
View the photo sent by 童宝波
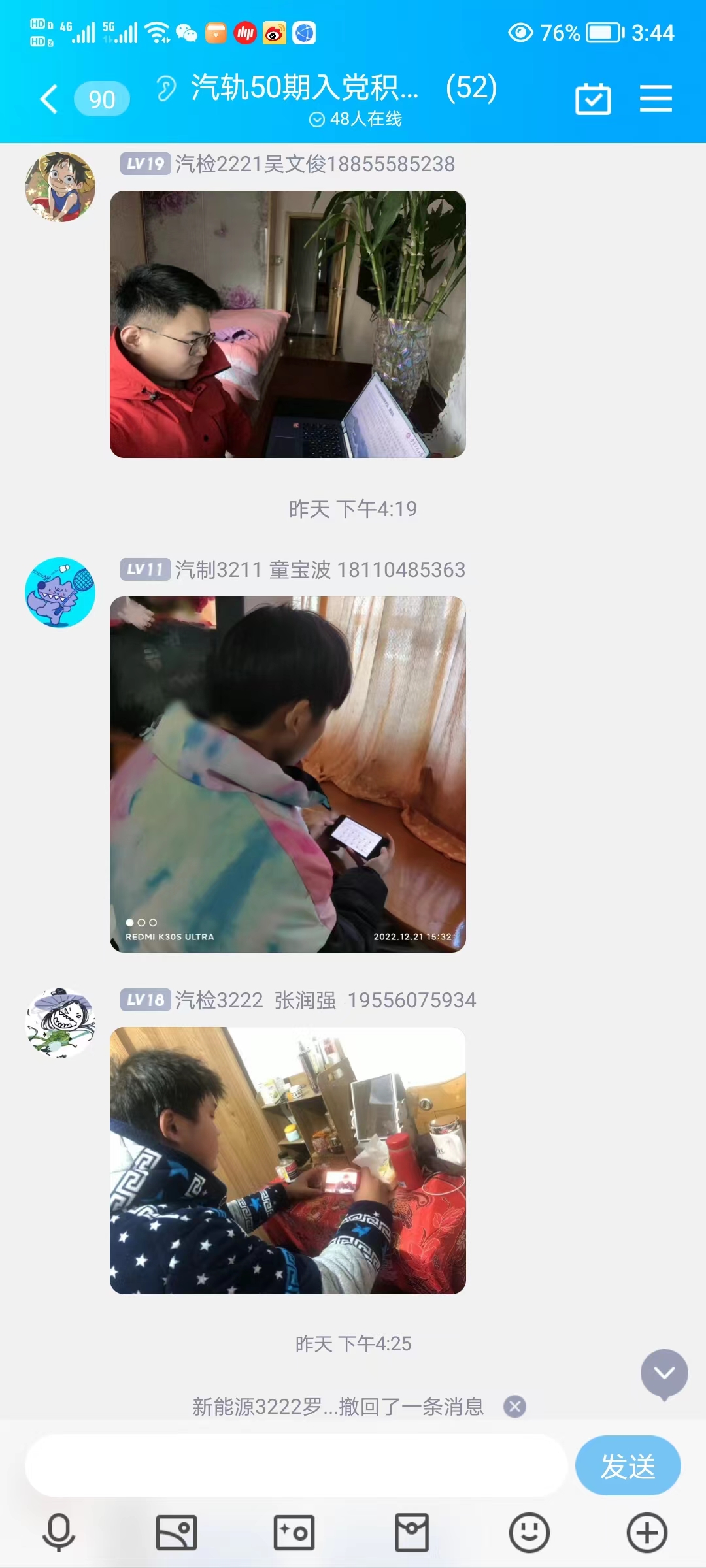pos(288,774)
